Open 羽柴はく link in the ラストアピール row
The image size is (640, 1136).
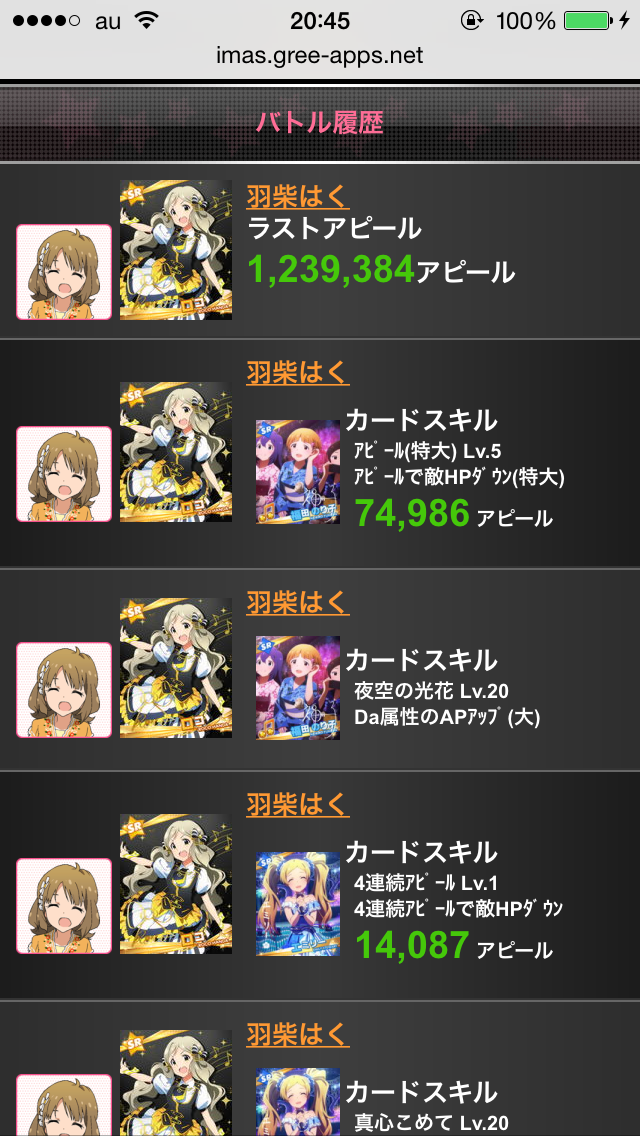click(297, 194)
